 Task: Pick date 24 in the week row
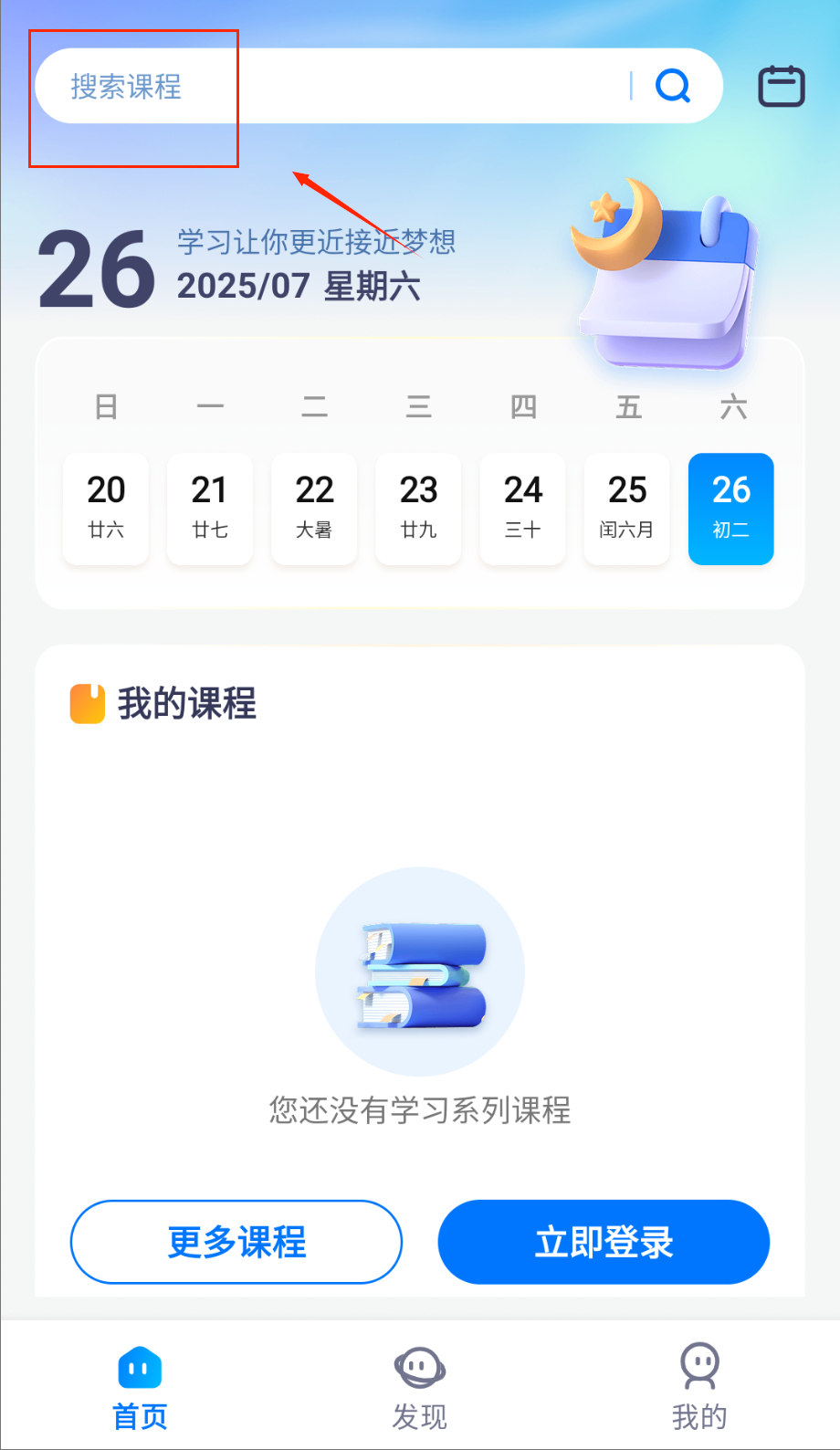click(x=523, y=508)
